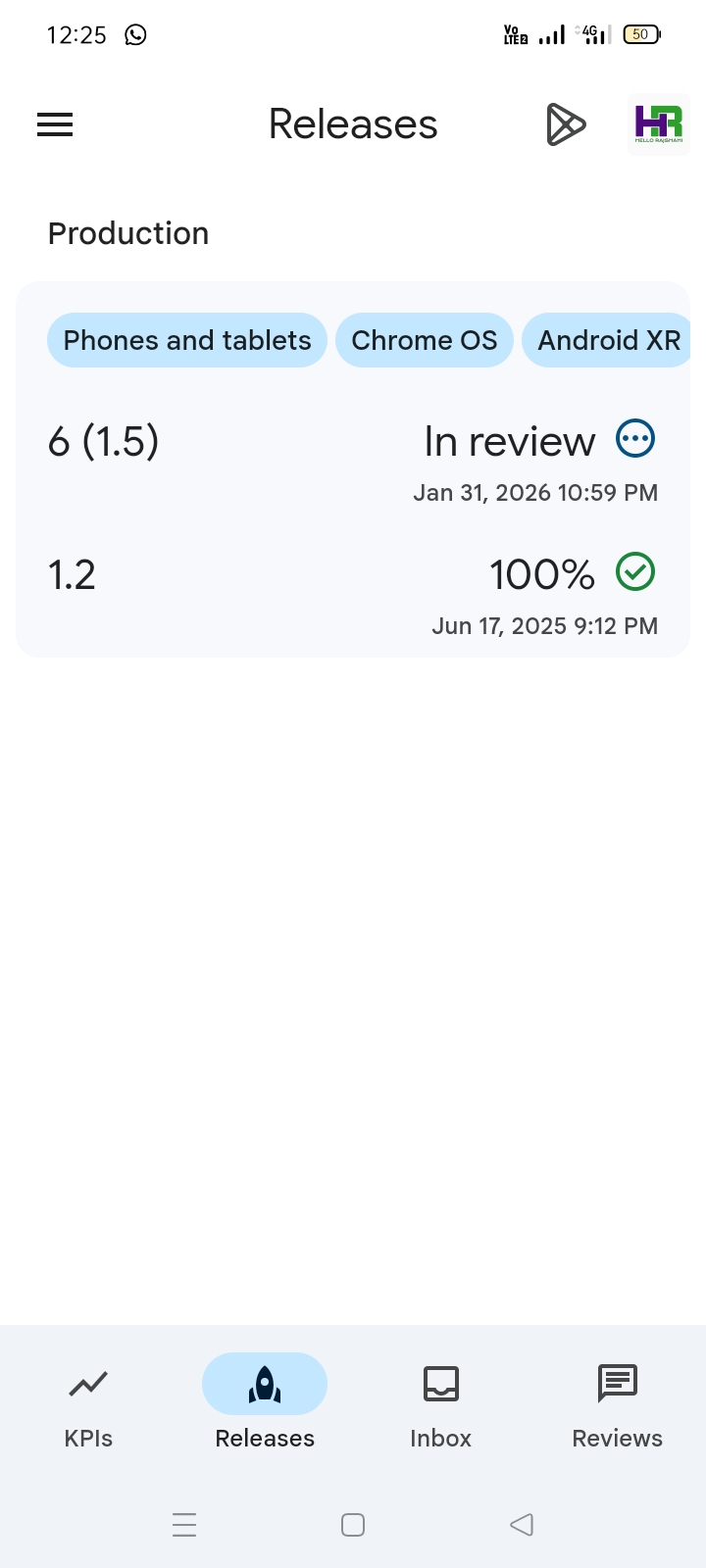View details of release 1.2
This screenshot has height=1568, width=706.
[353, 592]
